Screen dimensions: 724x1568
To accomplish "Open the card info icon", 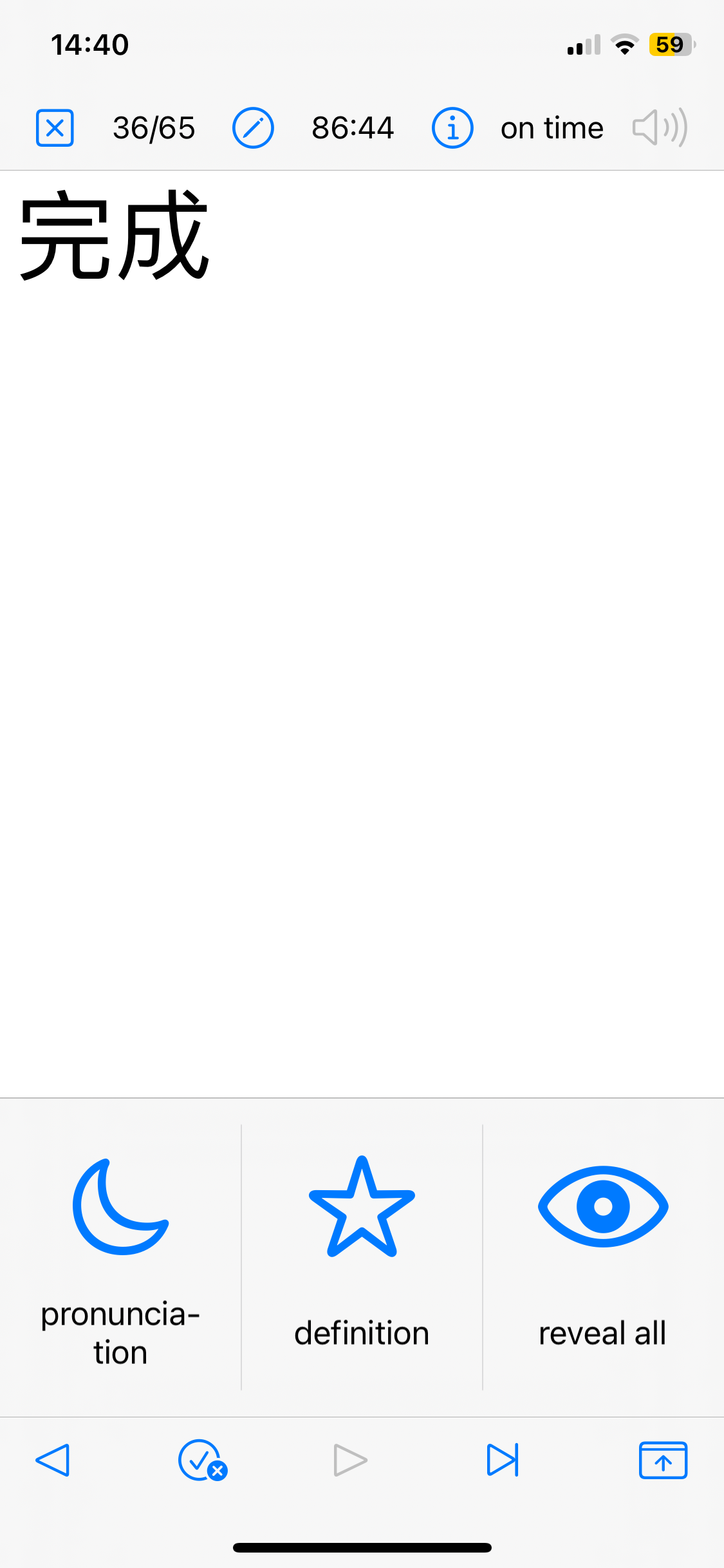I will [x=452, y=128].
